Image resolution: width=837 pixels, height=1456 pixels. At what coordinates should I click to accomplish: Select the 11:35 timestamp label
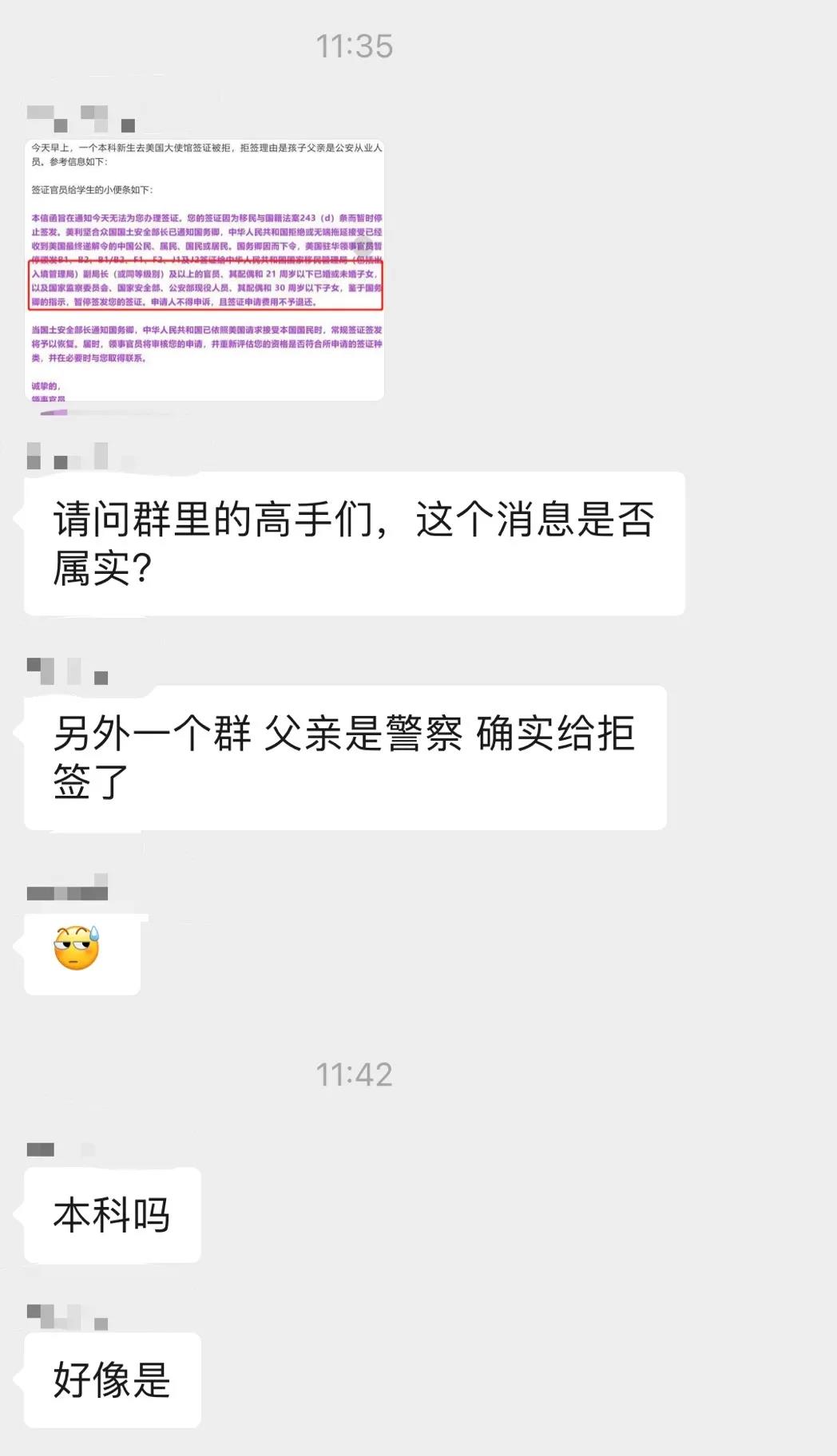[353, 46]
